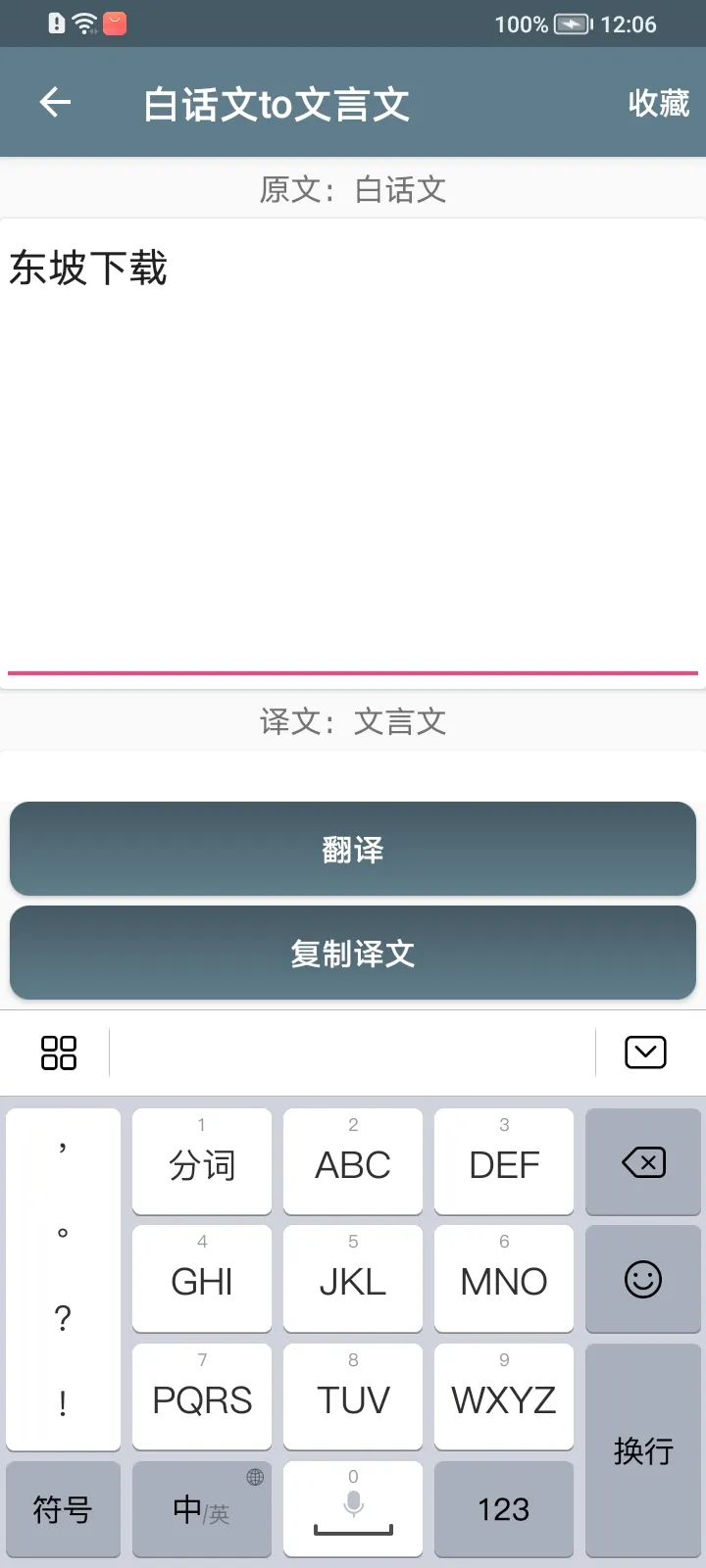
Task: Open the emoji panel on the keyboard
Action: point(643,1279)
